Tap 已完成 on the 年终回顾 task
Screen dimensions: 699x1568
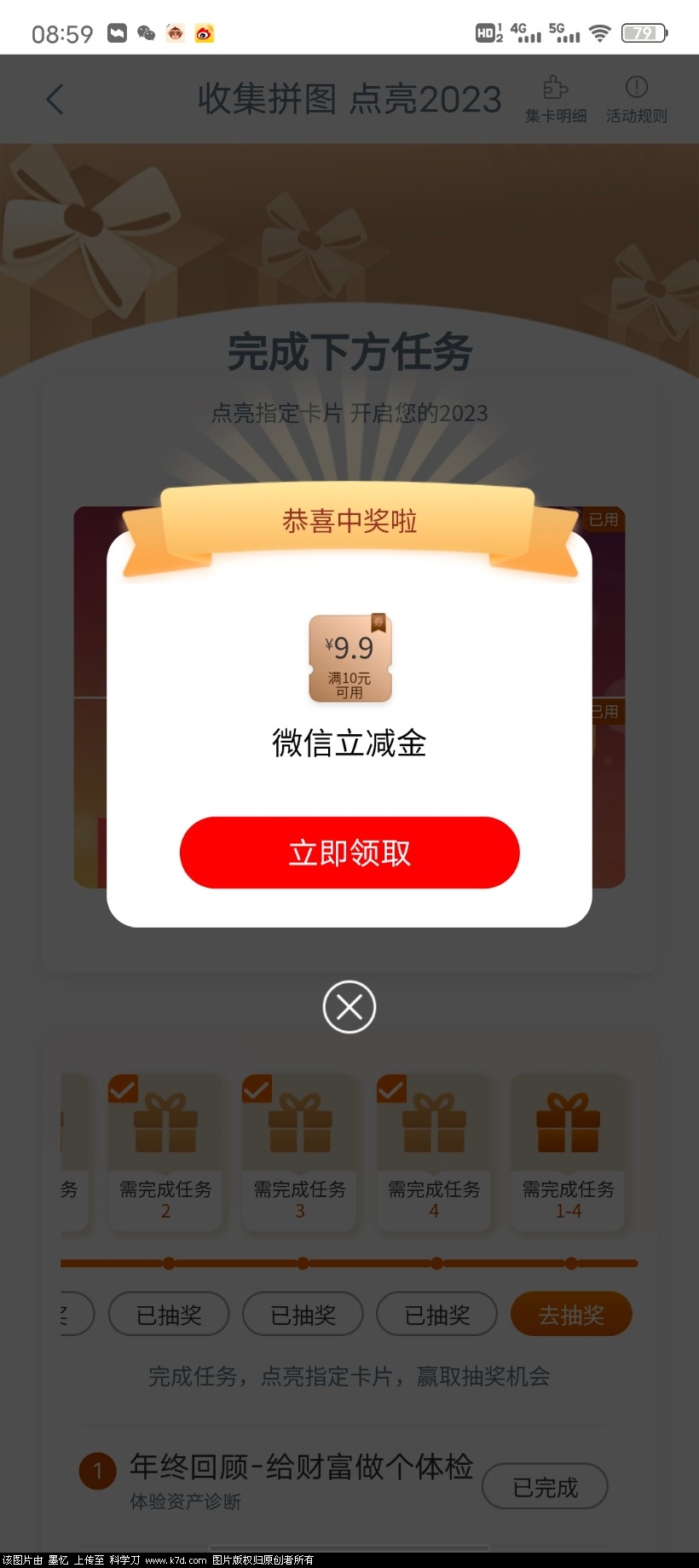[x=545, y=1487]
